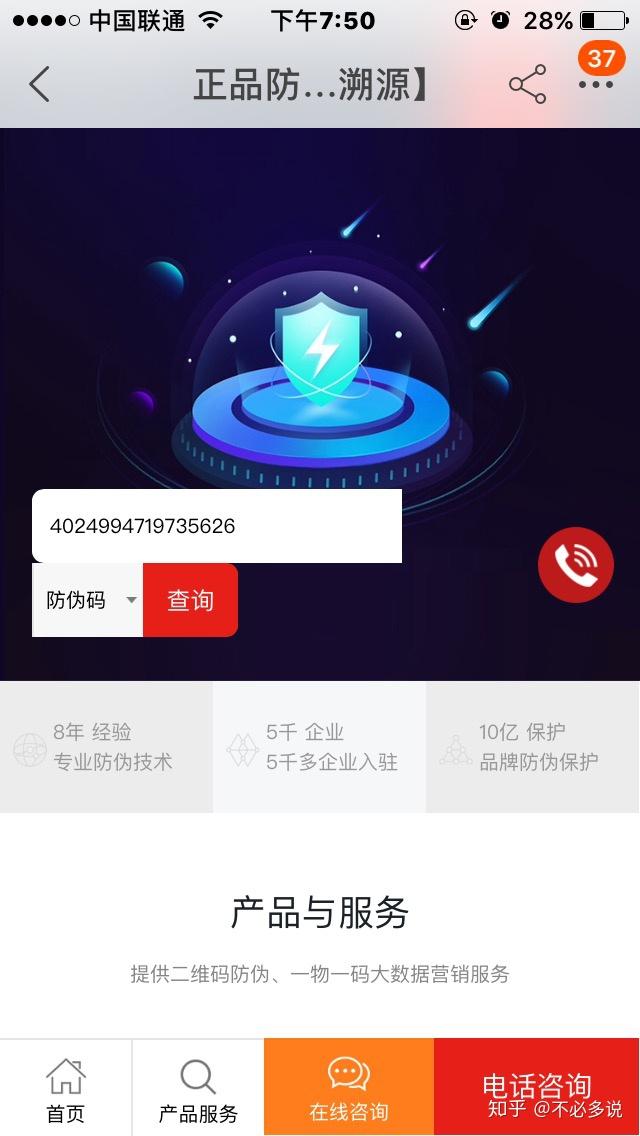Start 在线咨询 chat
Screen dimensions: 640x1136
click(348, 1090)
